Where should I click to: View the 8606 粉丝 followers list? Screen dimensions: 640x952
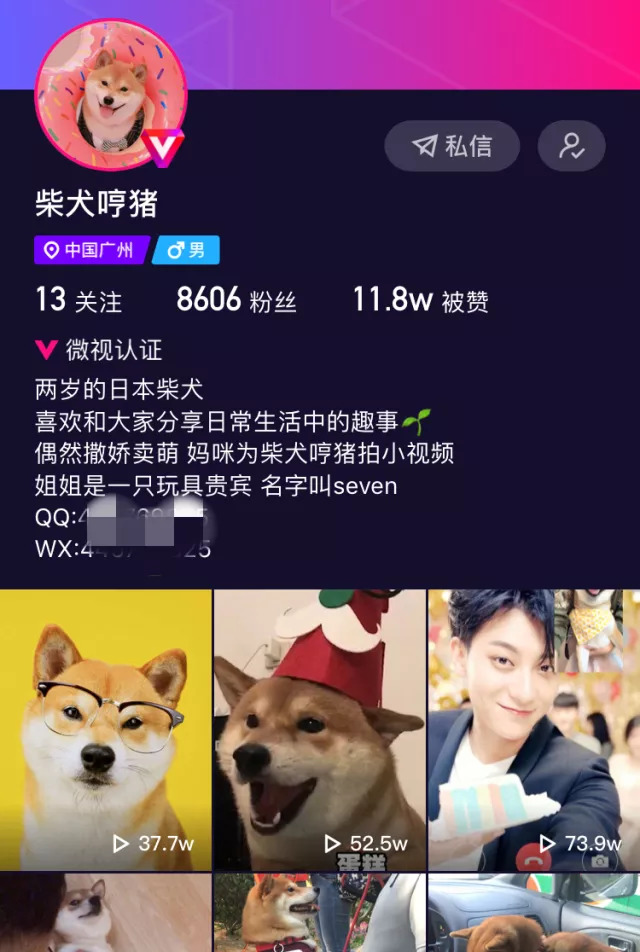click(236, 300)
